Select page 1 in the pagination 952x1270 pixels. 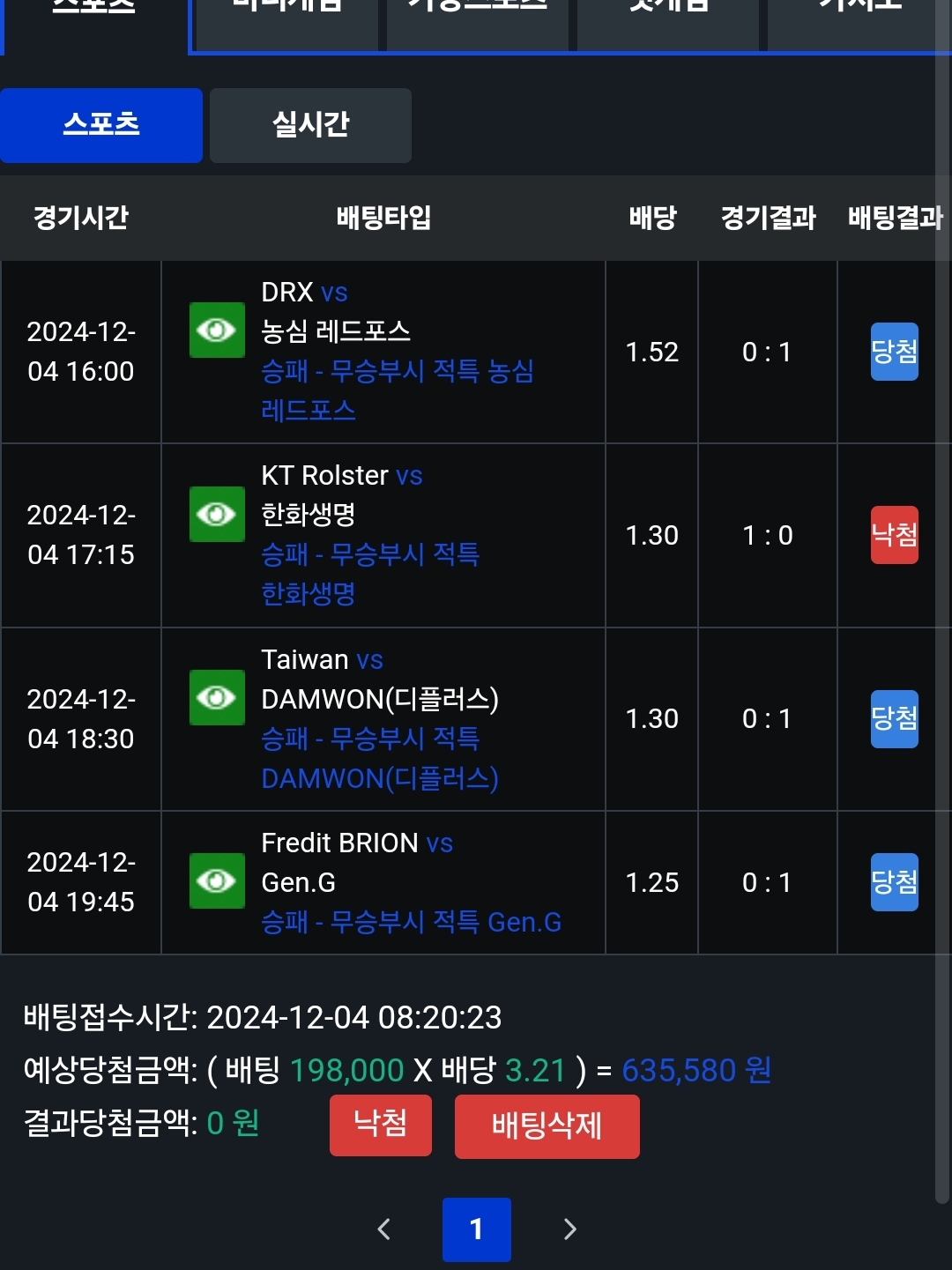pyautogui.click(x=476, y=1229)
